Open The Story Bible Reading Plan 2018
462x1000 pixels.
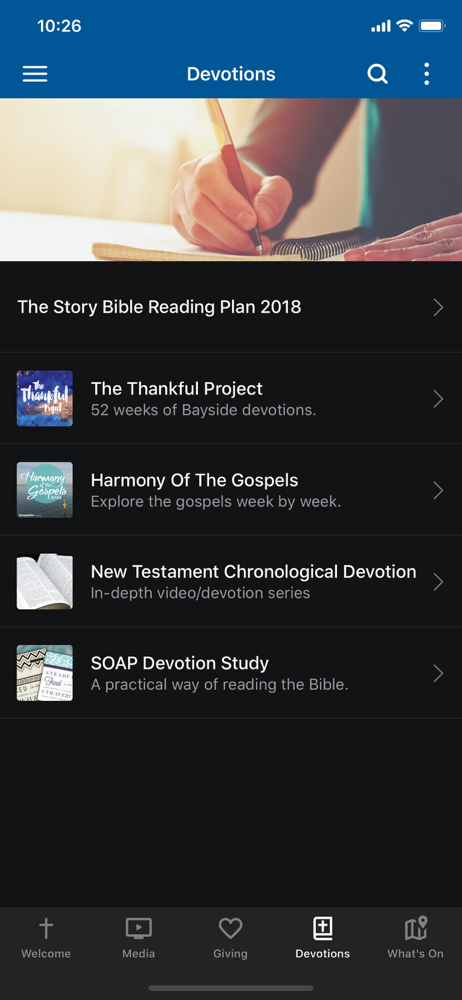click(x=231, y=307)
